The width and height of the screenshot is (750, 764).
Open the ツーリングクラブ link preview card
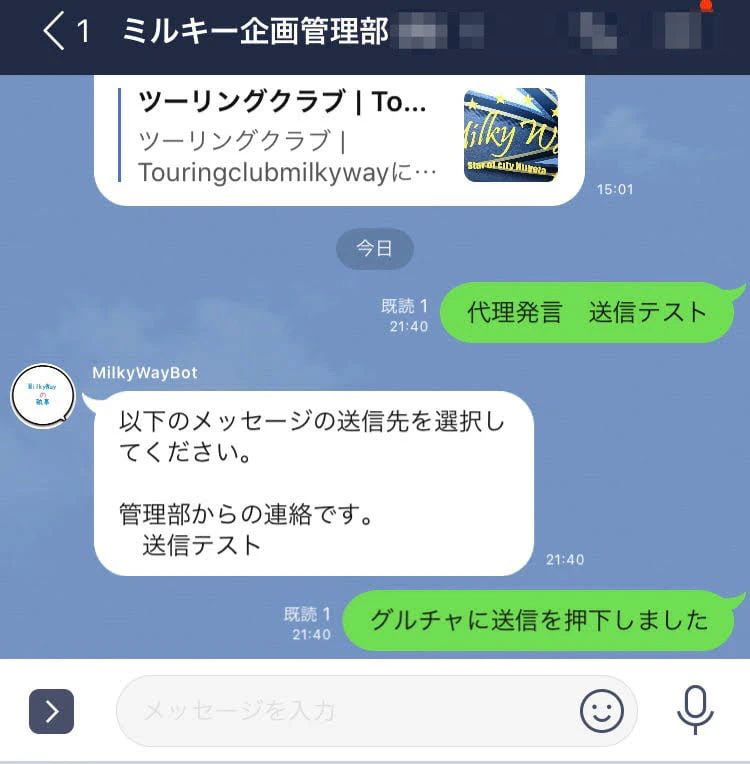pos(338,136)
